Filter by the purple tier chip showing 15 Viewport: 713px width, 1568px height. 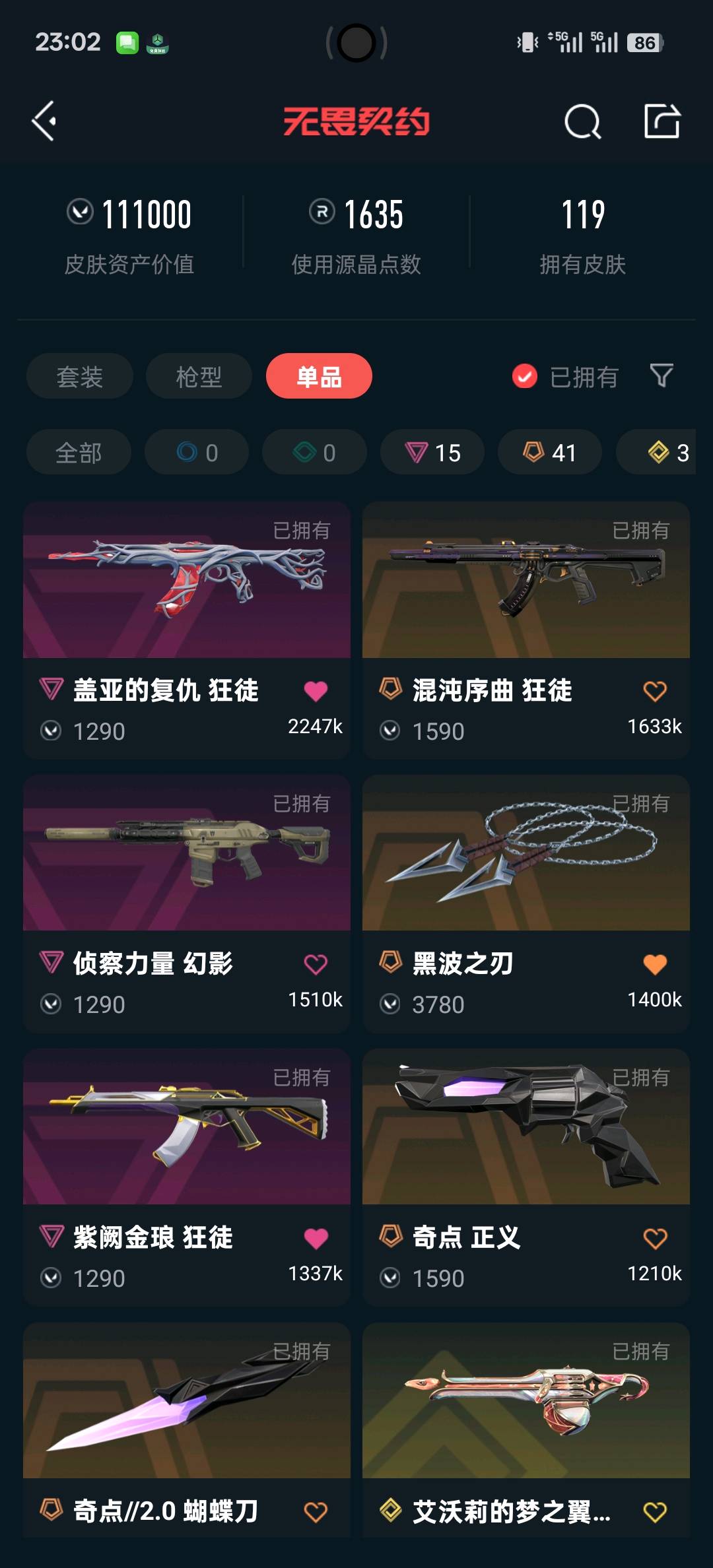point(432,453)
